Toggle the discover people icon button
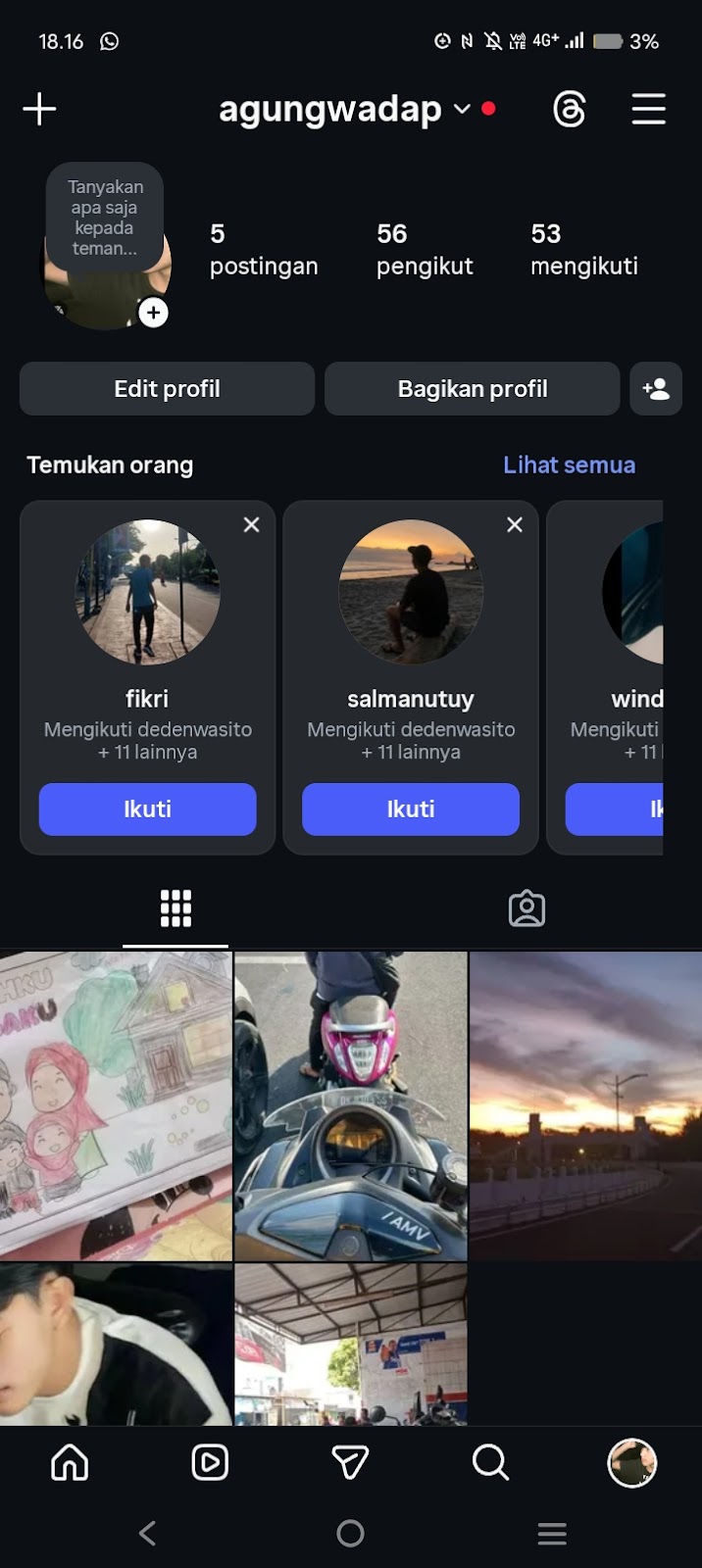 click(x=656, y=389)
